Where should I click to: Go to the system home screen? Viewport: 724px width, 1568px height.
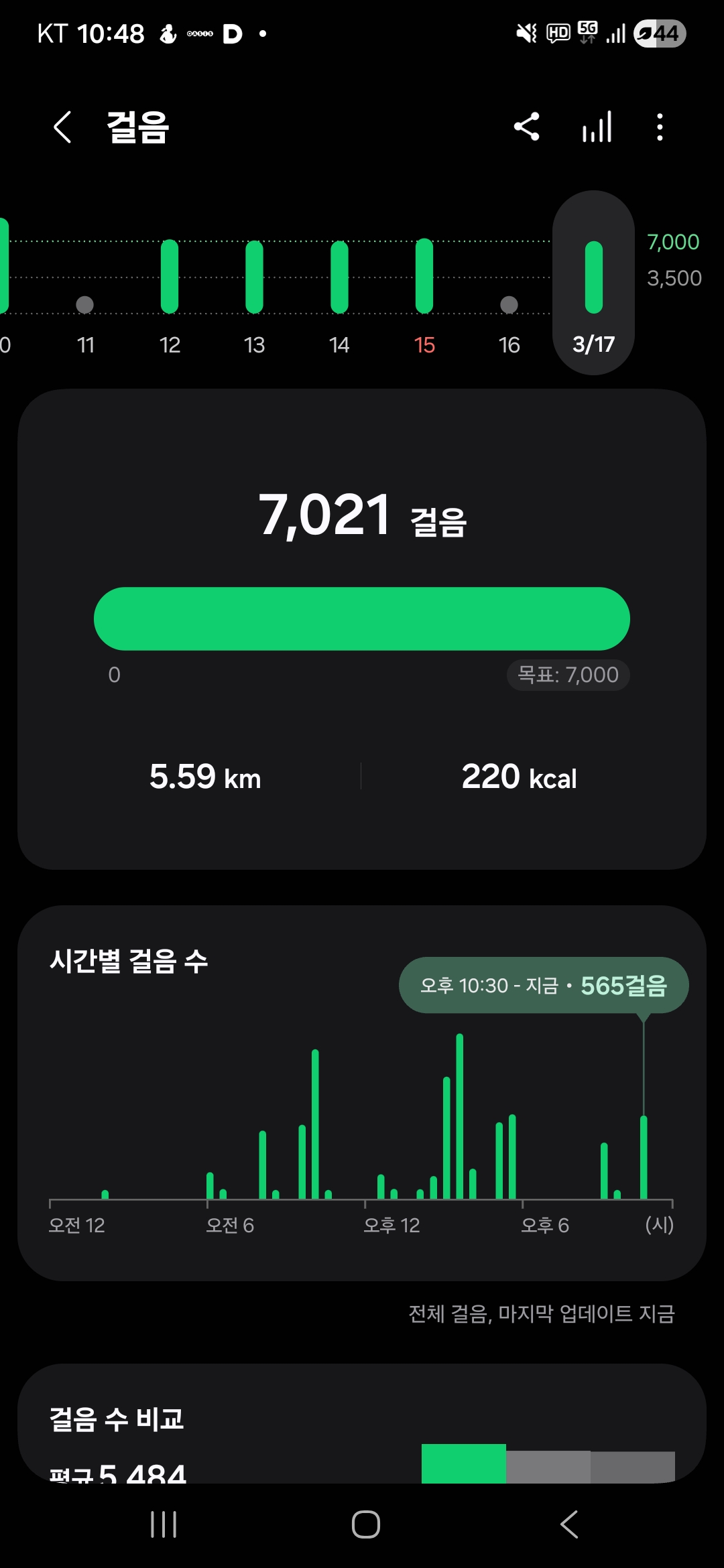(x=365, y=1524)
